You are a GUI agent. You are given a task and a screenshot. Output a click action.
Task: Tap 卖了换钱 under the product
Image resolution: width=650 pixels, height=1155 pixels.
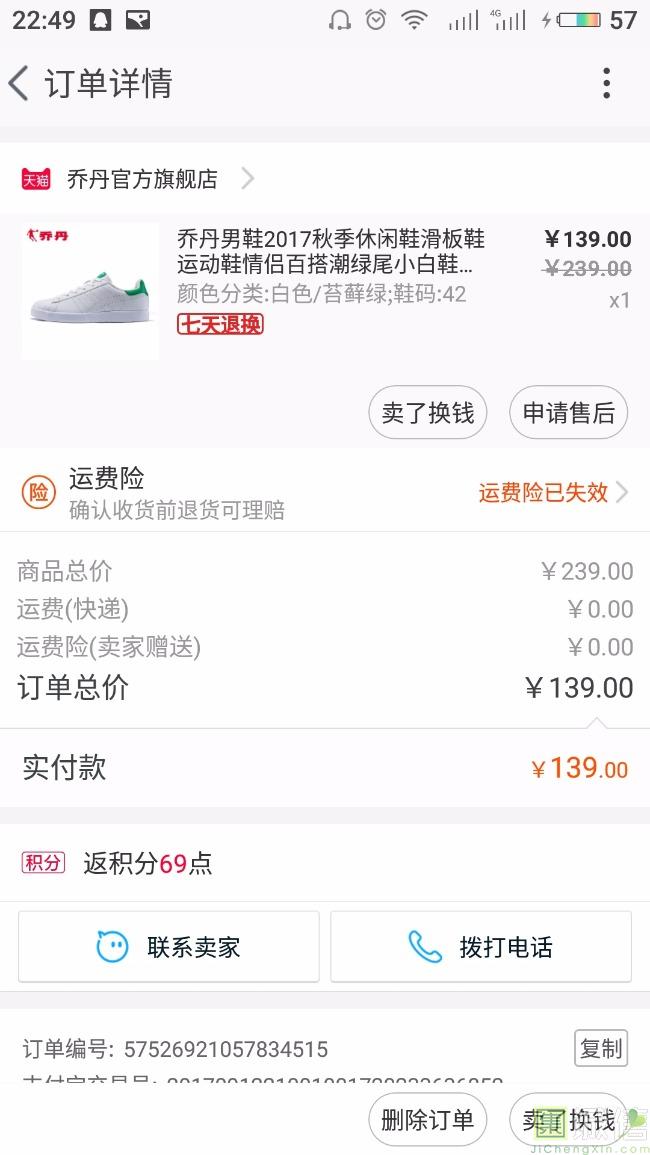click(x=428, y=412)
